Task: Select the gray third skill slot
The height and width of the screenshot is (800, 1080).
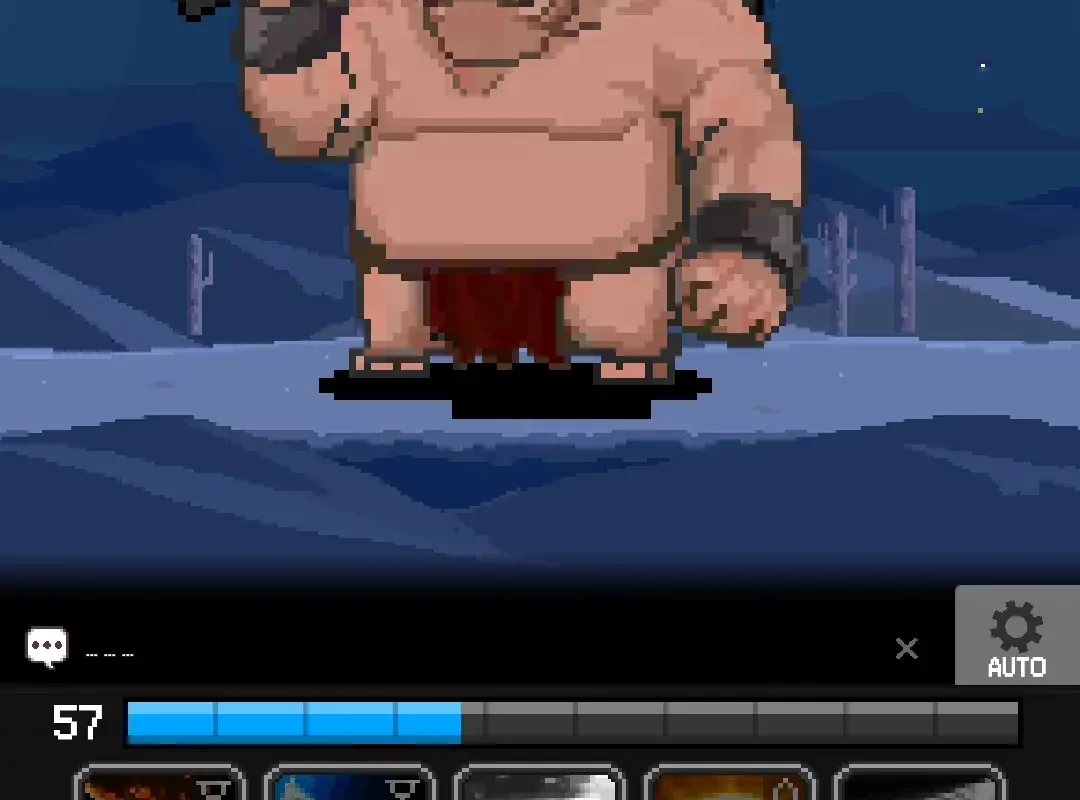Action: point(540,784)
